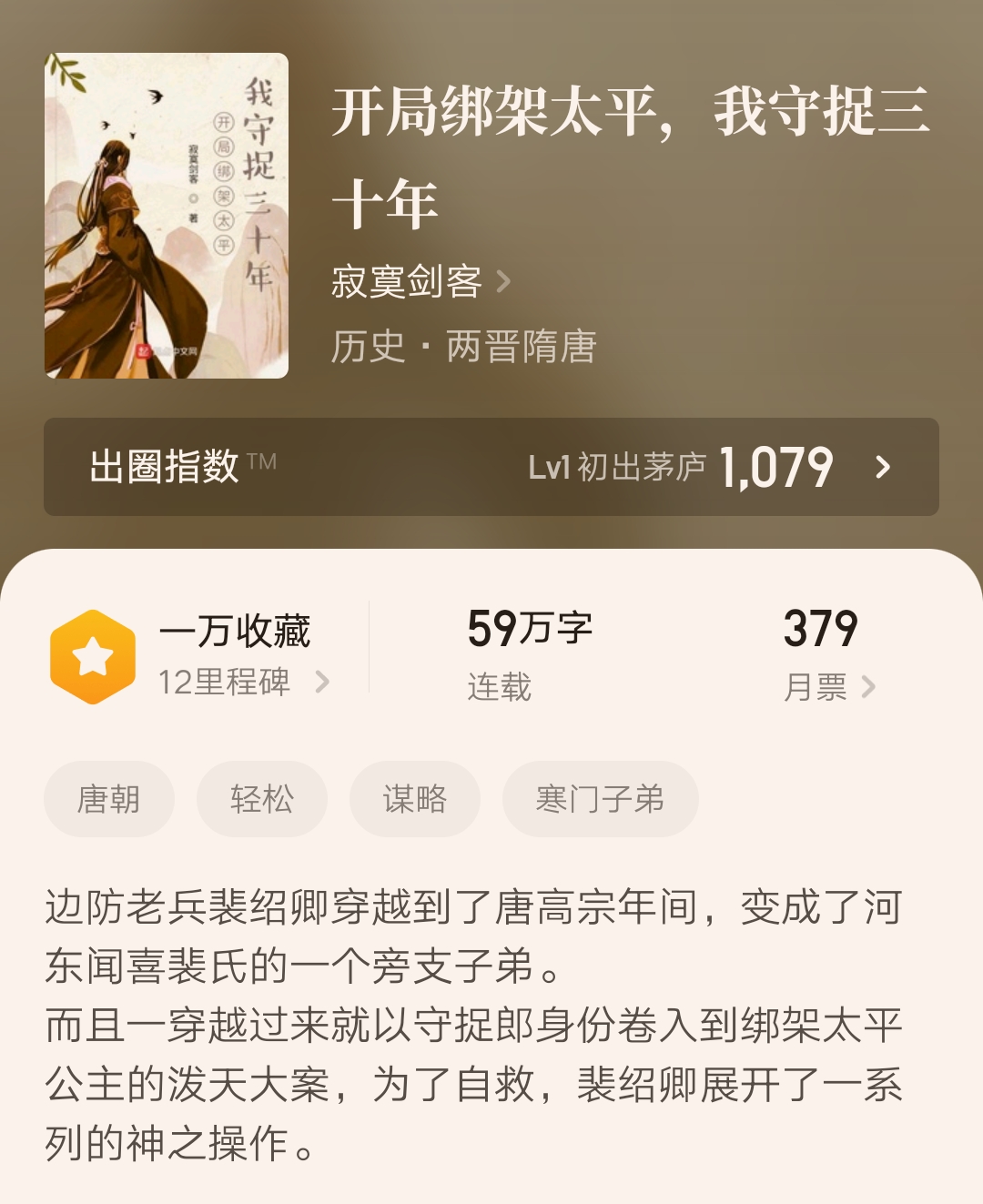Open the 历史 · 两晋隋唐 category

click(463, 347)
